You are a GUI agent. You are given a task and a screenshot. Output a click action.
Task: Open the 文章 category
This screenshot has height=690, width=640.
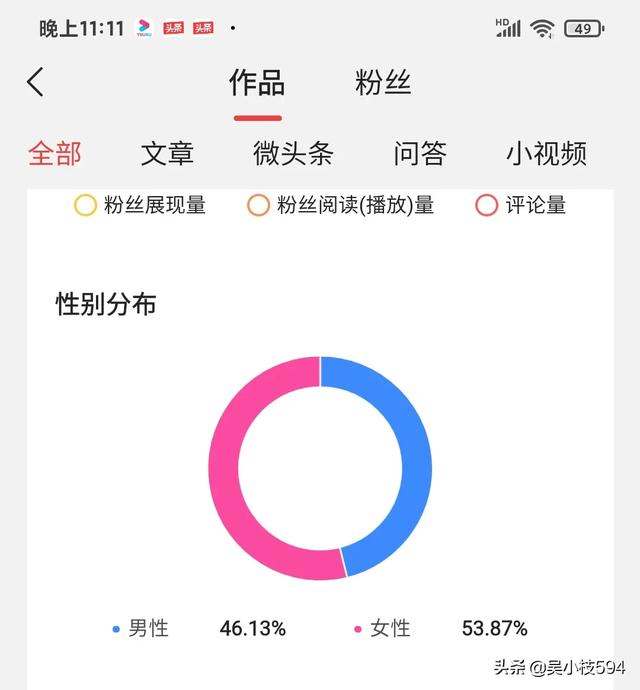(x=167, y=153)
